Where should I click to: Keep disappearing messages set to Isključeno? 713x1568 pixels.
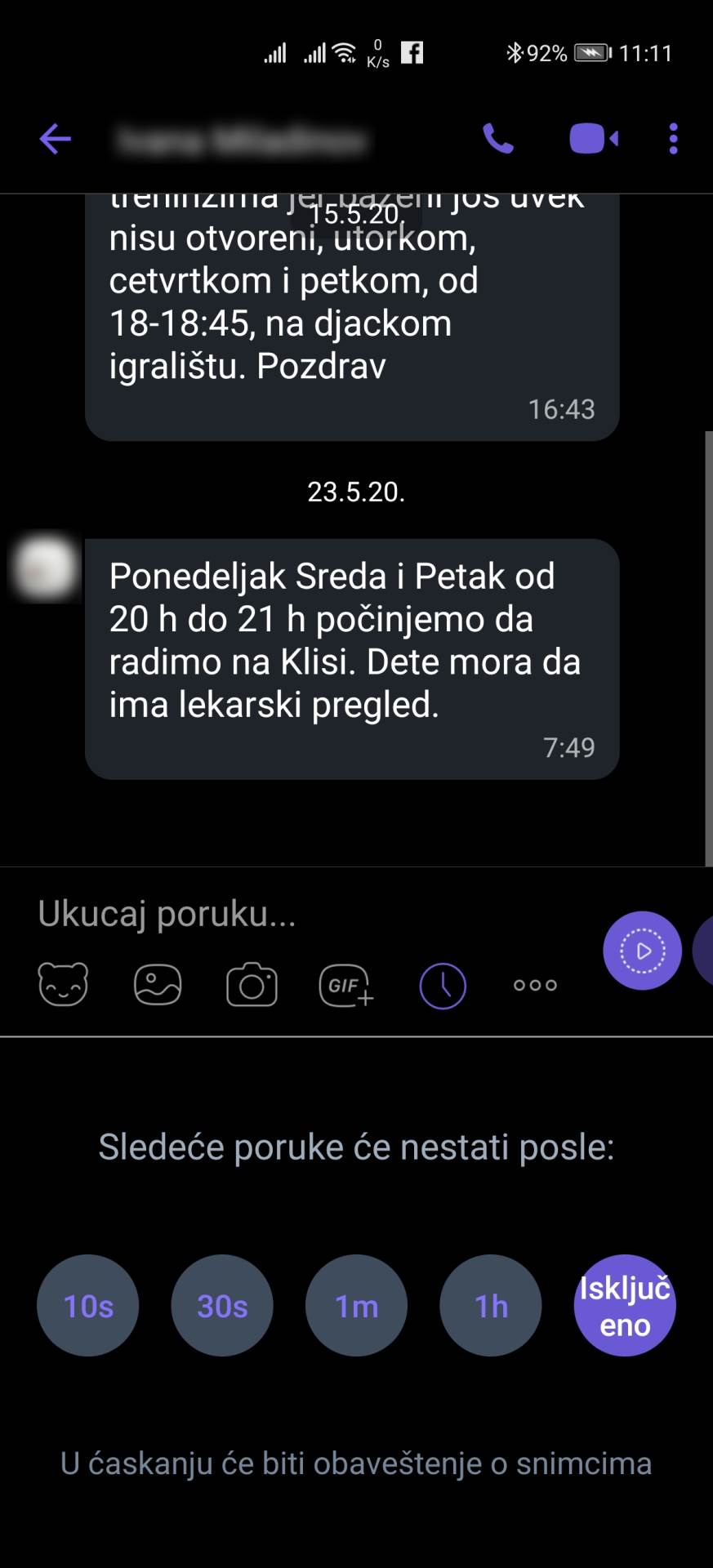(624, 1305)
